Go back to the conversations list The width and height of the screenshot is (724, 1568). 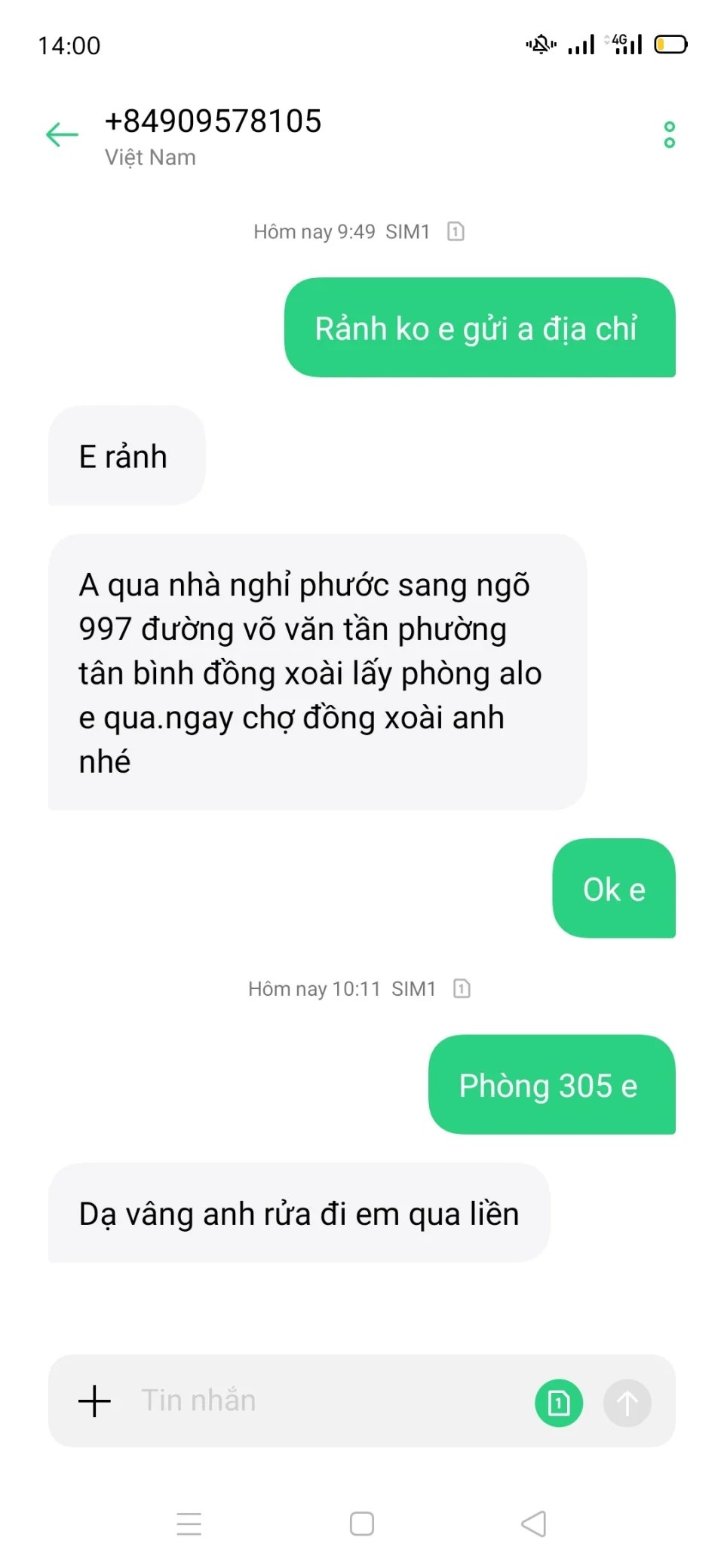(x=62, y=135)
